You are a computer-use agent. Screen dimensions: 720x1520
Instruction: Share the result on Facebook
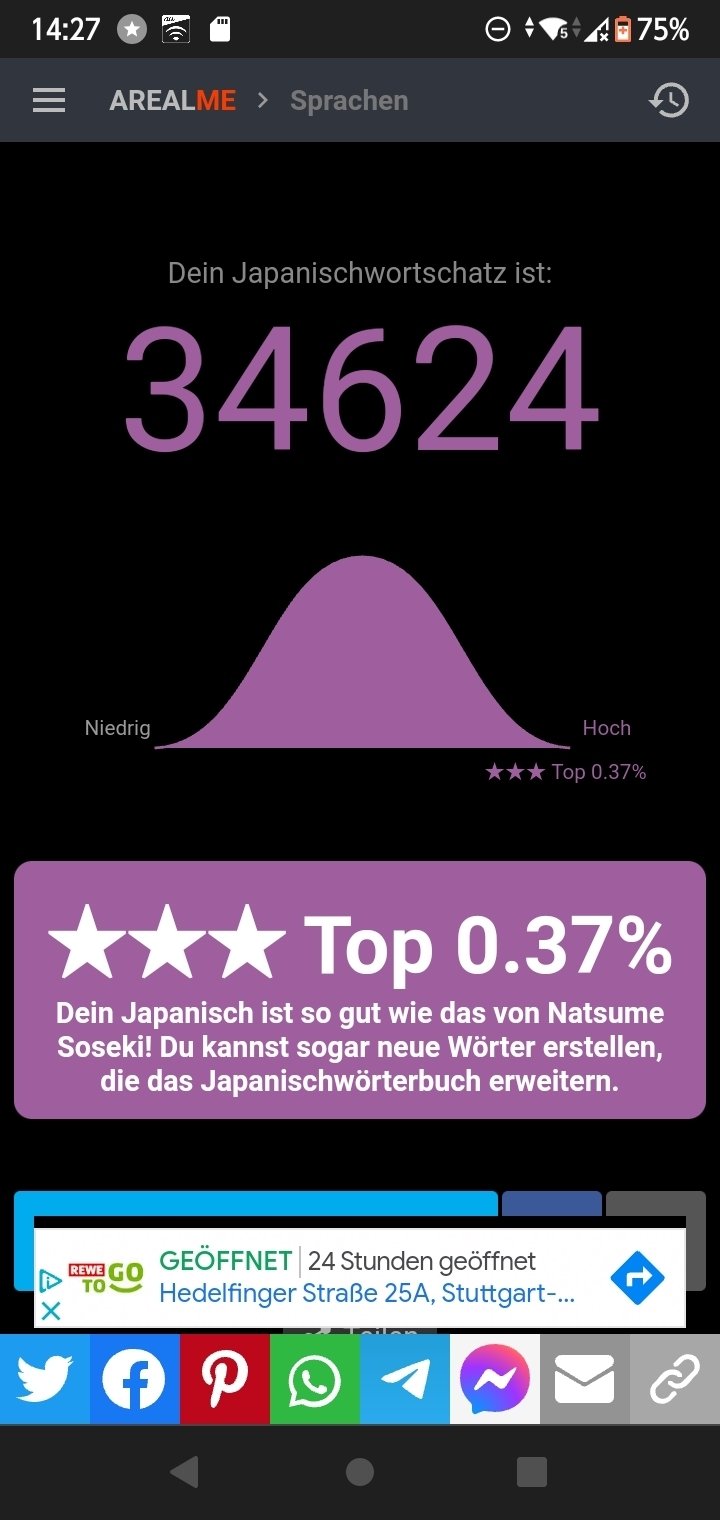[x=135, y=1380]
